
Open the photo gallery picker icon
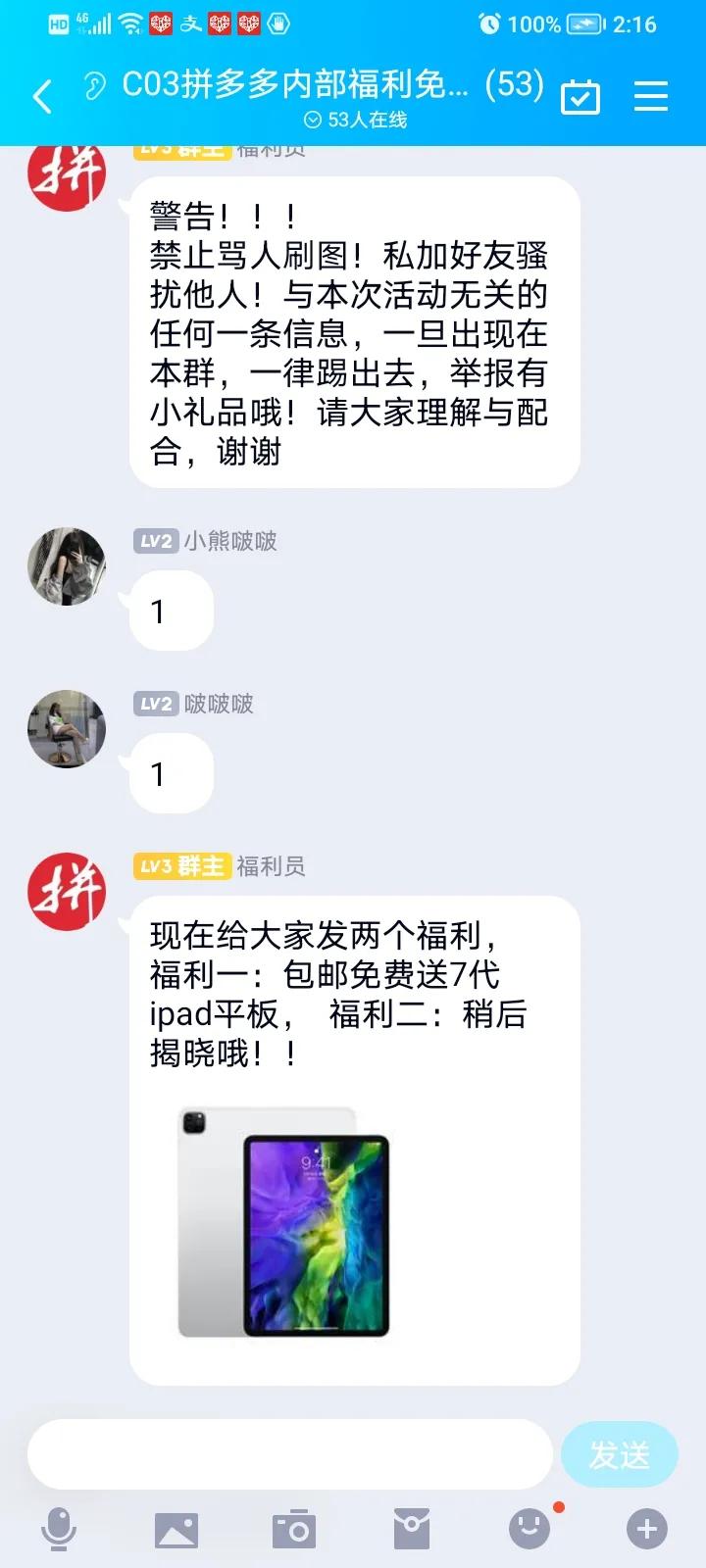pos(178,1527)
